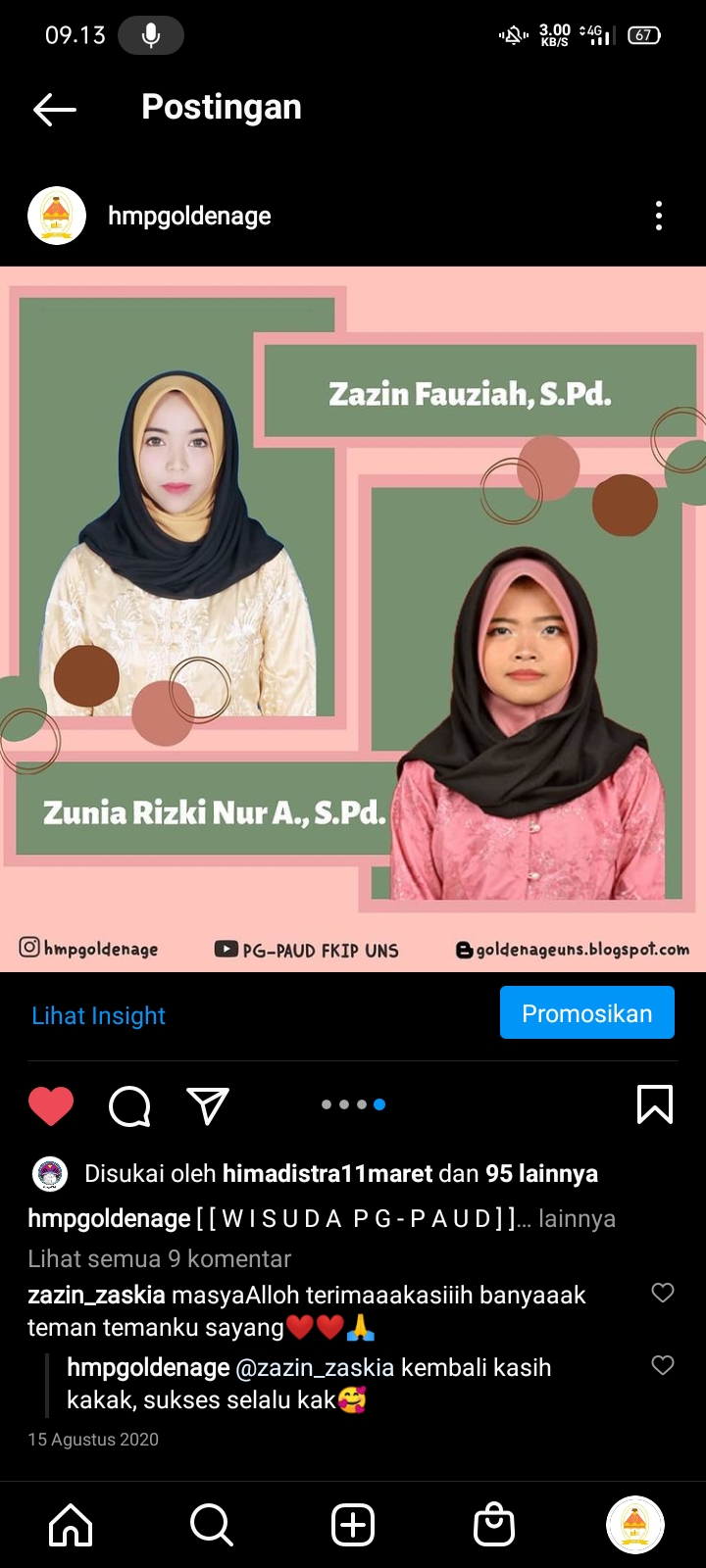Switch to the Home tab

pyautogui.click(x=71, y=1525)
